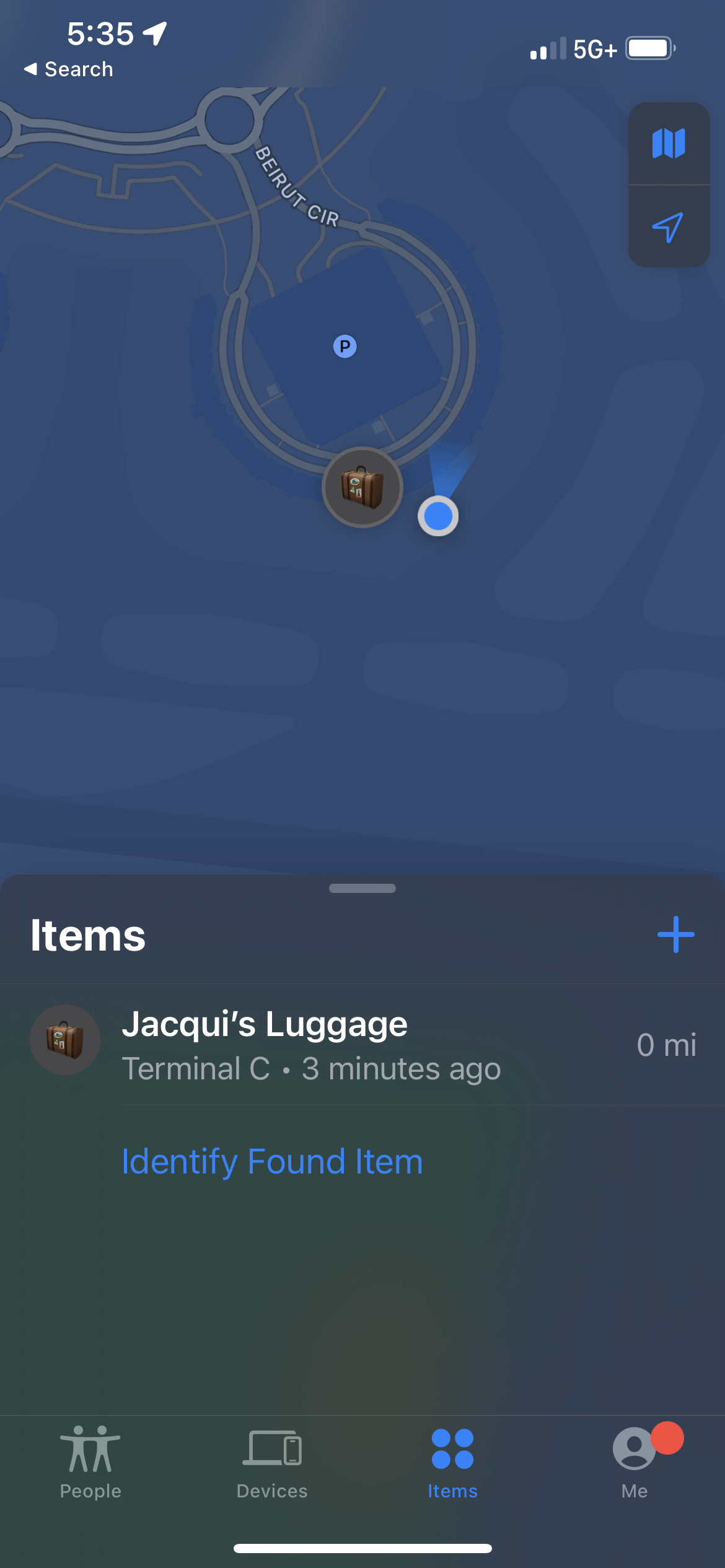Image resolution: width=725 pixels, height=1568 pixels.
Task: Switch to the Devices tab
Action: 272,1464
